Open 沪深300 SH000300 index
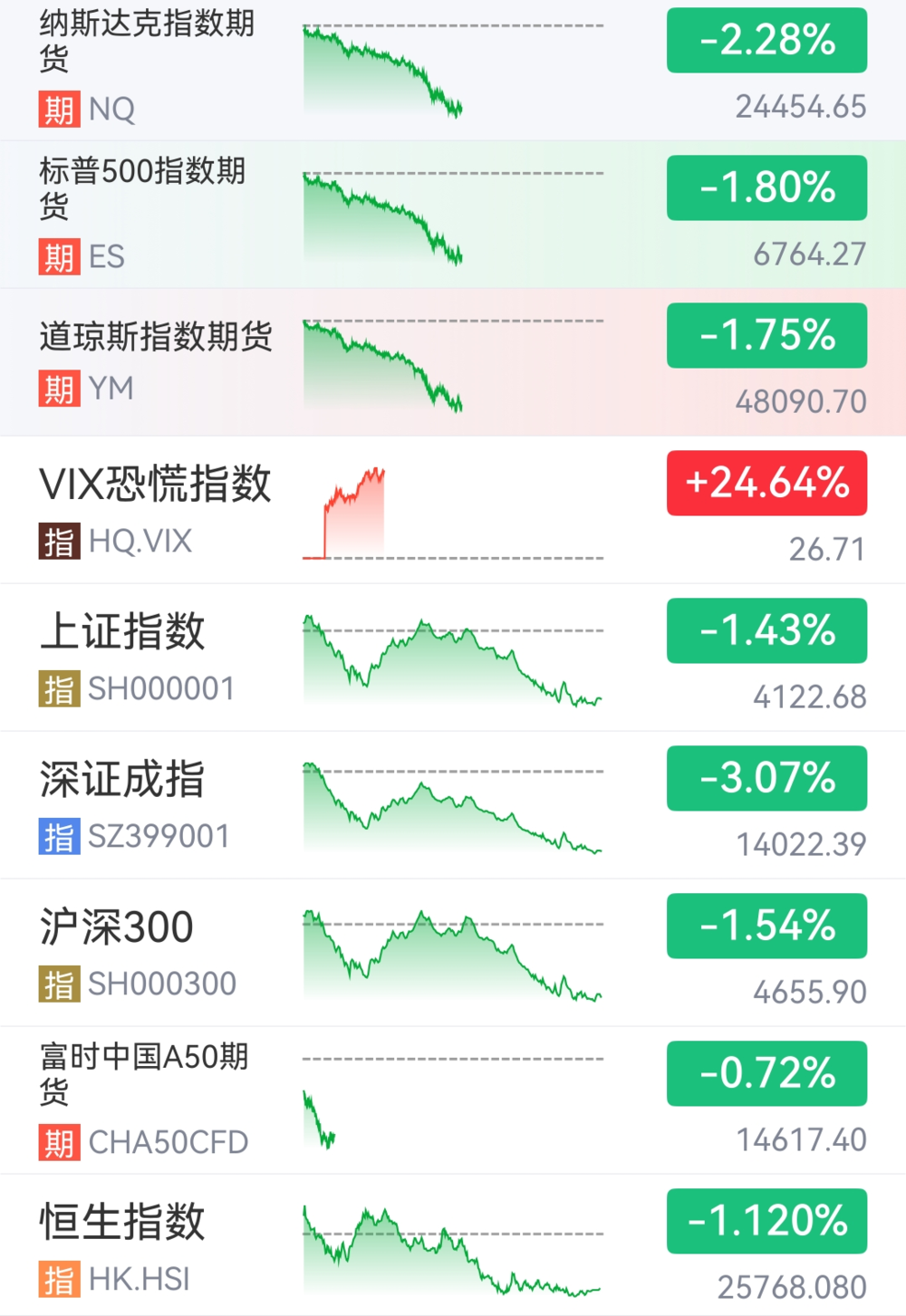 [x=117, y=927]
